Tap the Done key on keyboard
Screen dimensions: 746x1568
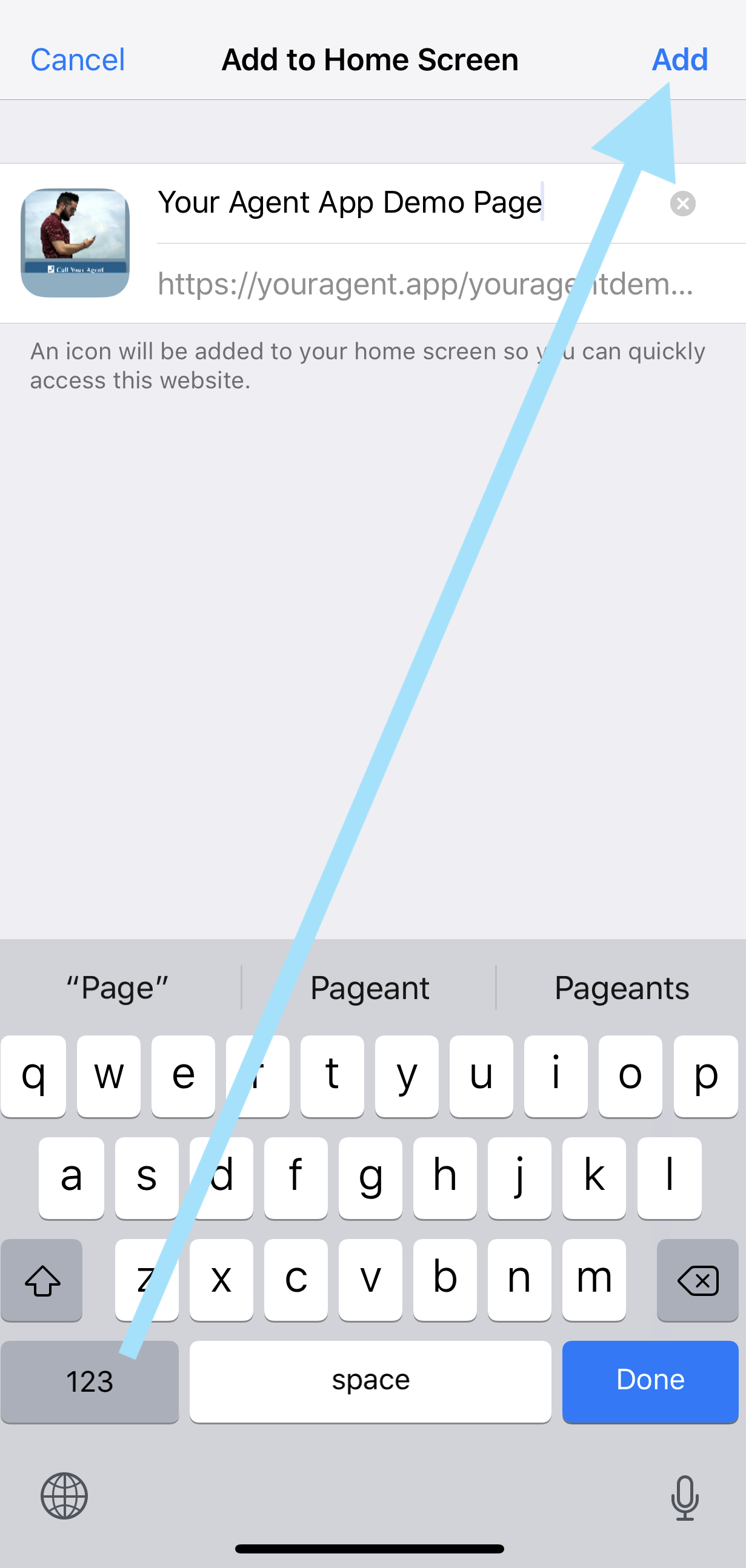[650, 1381]
